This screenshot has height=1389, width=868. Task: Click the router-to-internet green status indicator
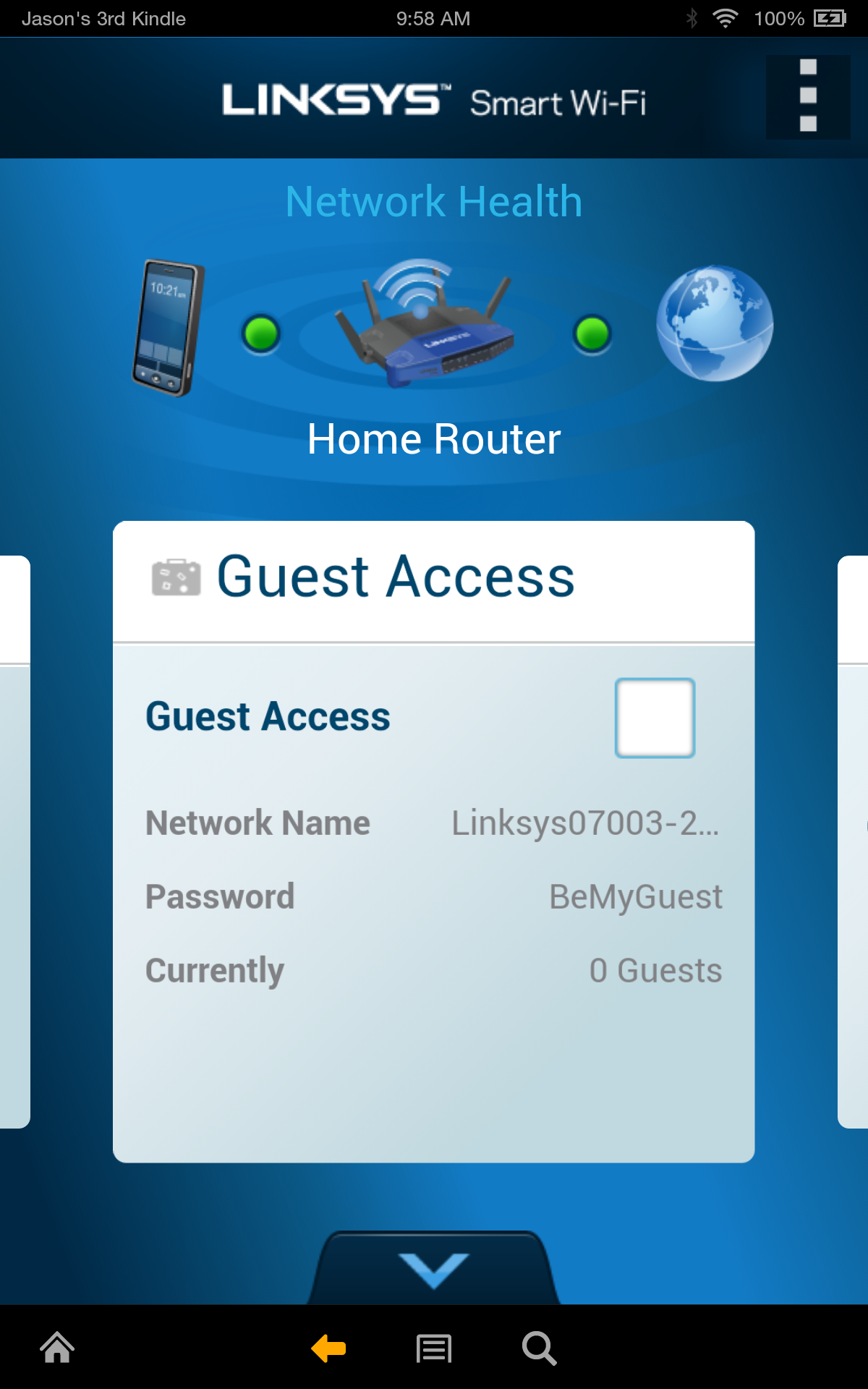[x=591, y=334]
